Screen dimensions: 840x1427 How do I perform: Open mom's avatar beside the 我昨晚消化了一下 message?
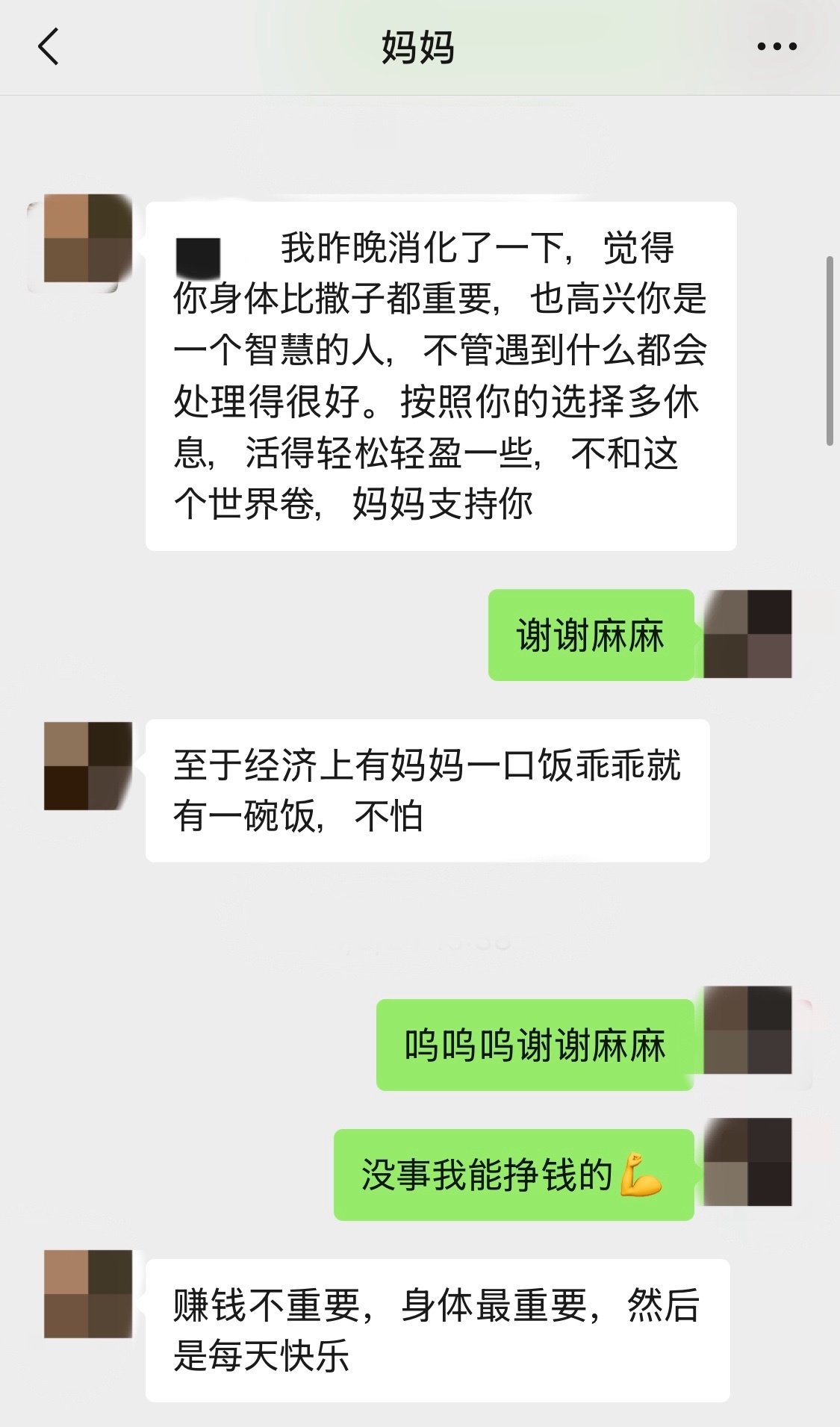pyautogui.click(x=87, y=239)
